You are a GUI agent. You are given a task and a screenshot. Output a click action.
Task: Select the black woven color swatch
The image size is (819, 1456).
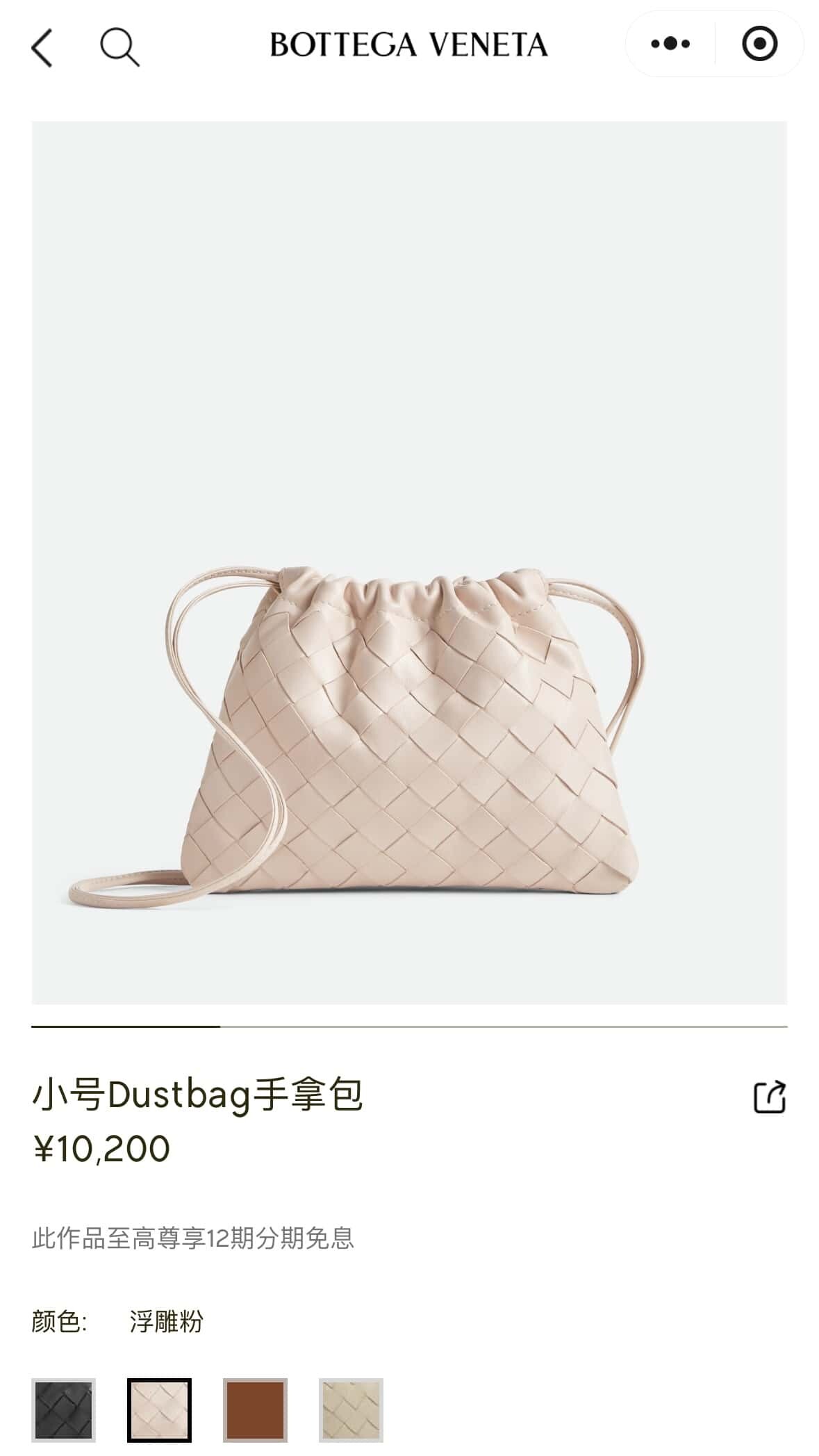(x=63, y=1410)
